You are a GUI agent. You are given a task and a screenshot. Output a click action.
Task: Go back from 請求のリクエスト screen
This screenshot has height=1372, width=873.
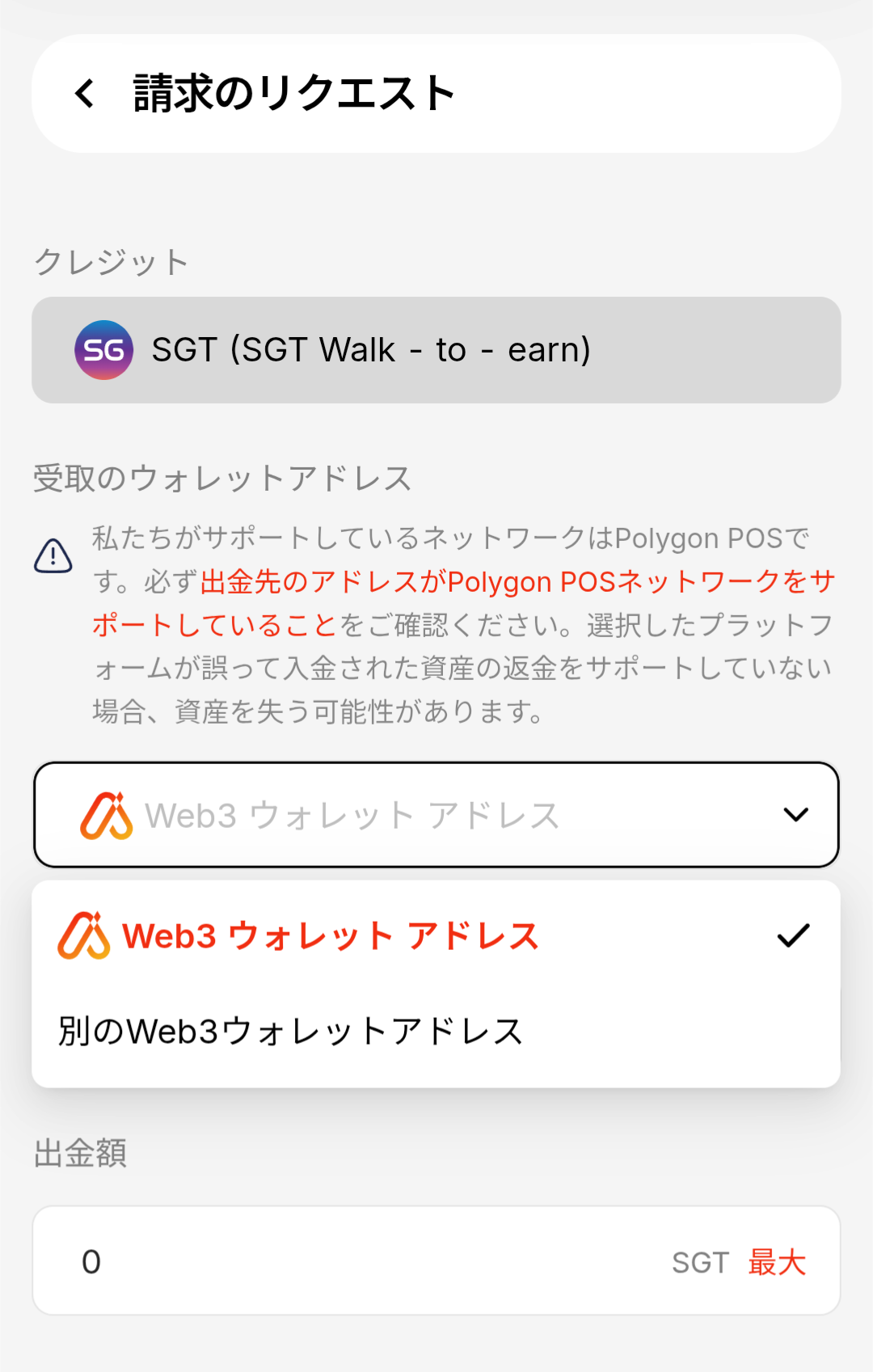[x=85, y=94]
